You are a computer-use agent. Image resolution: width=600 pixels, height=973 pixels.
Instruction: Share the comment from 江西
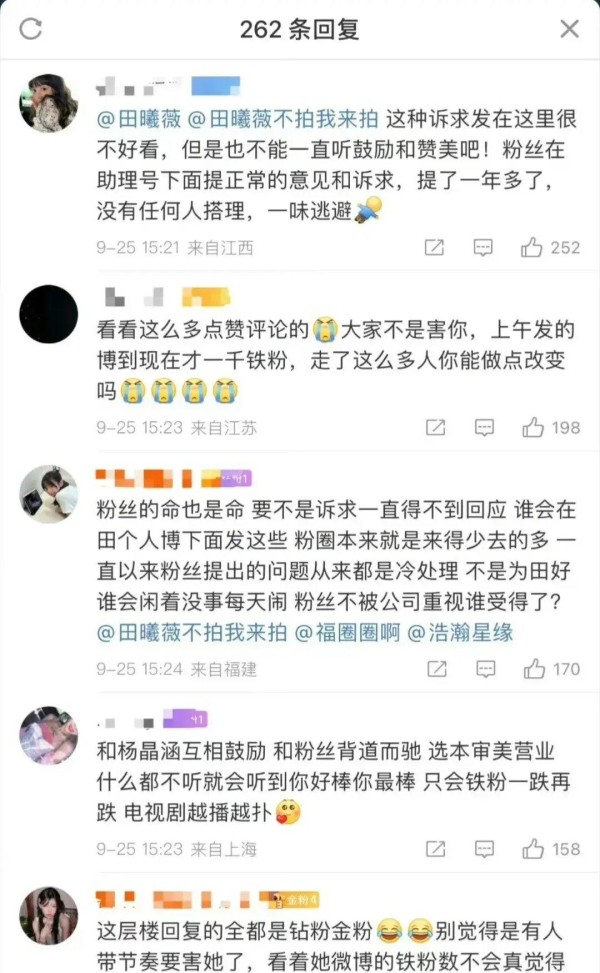[434, 248]
